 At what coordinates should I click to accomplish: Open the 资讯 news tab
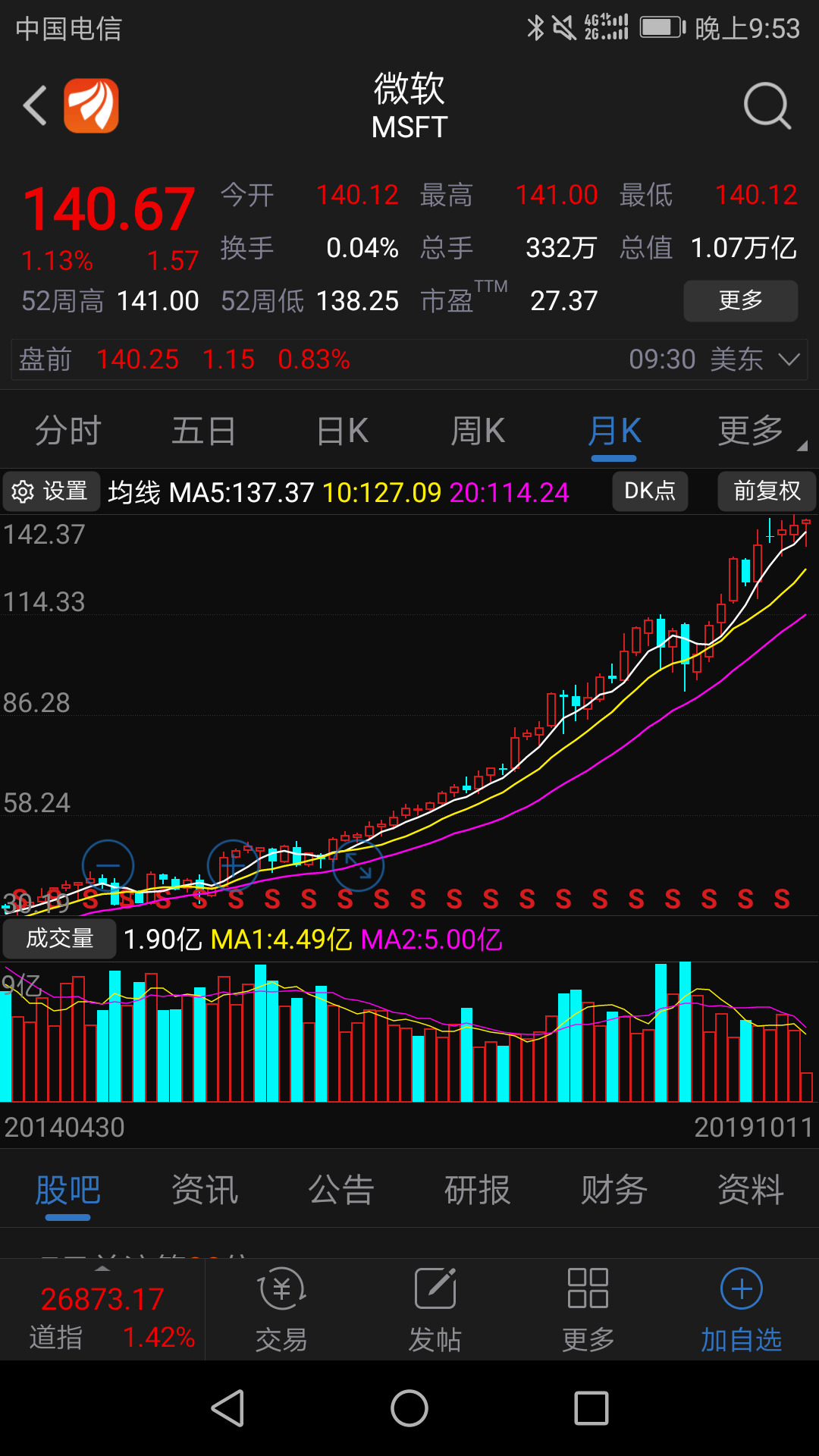(205, 1189)
